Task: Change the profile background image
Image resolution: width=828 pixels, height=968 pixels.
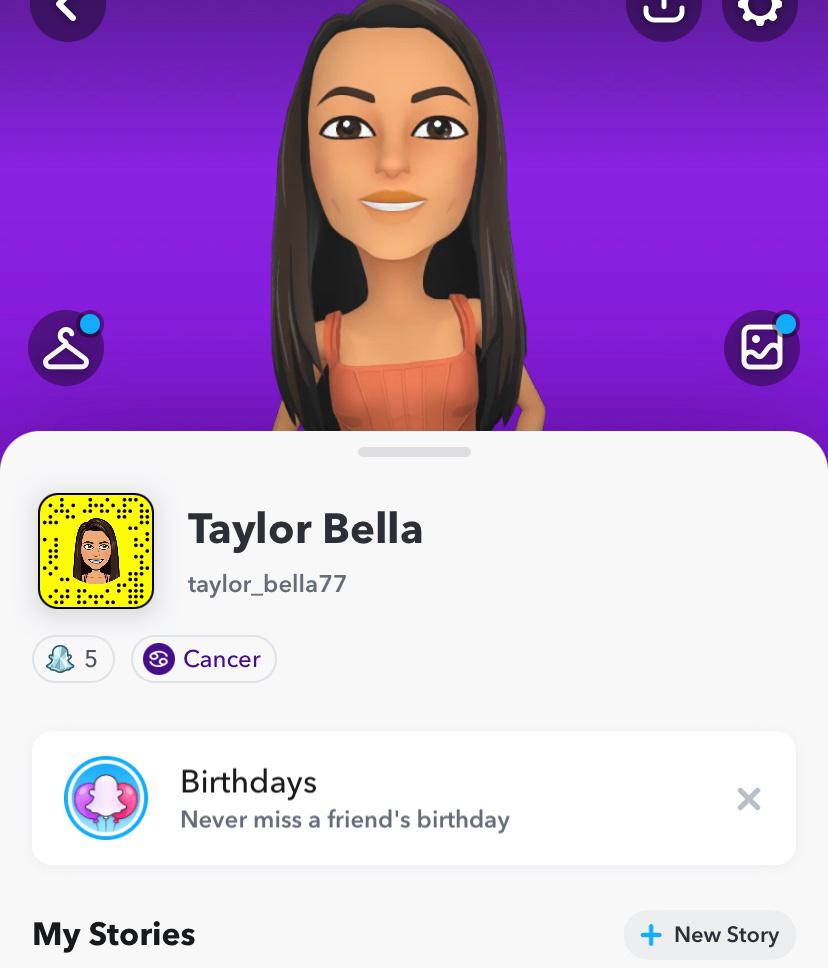Action: coord(761,348)
